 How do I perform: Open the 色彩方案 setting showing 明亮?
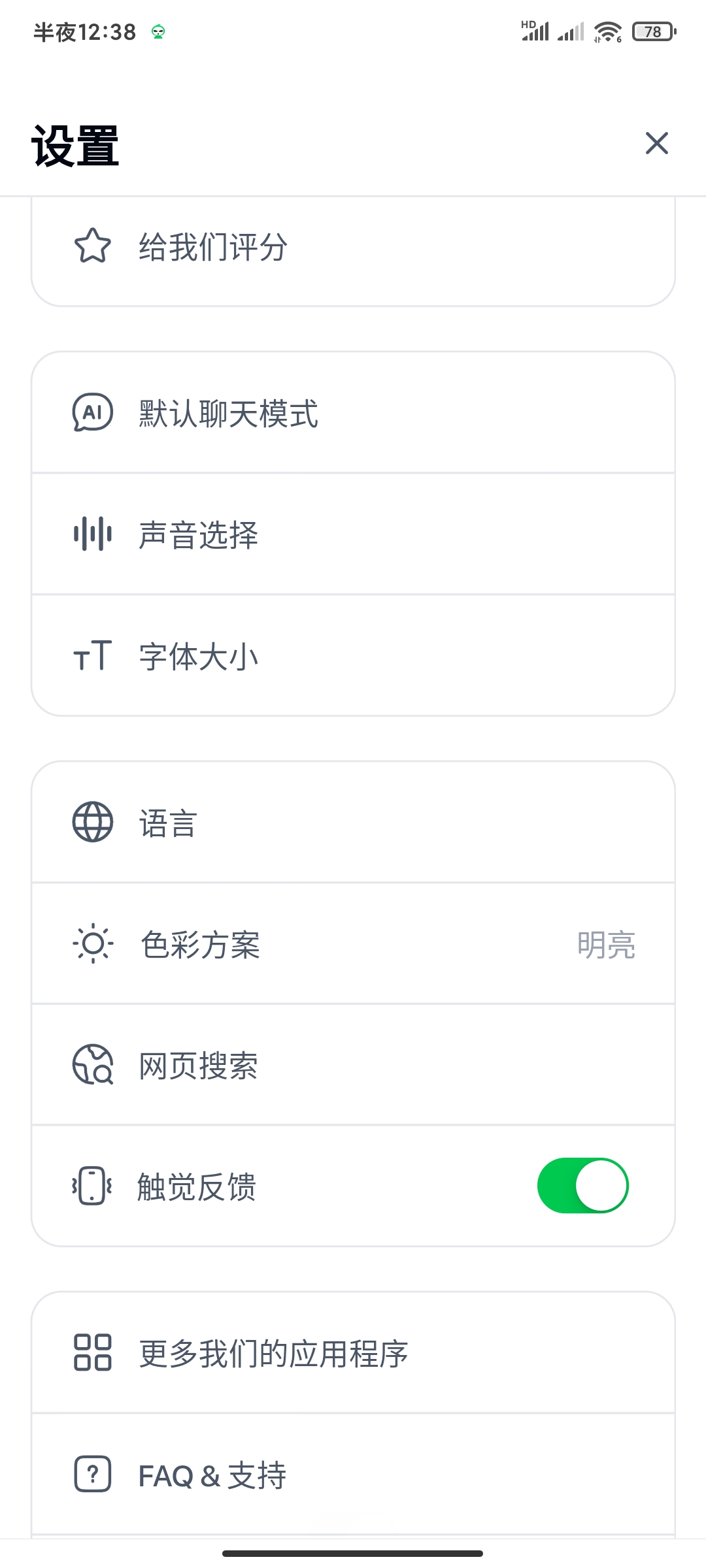pyautogui.click(x=353, y=945)
